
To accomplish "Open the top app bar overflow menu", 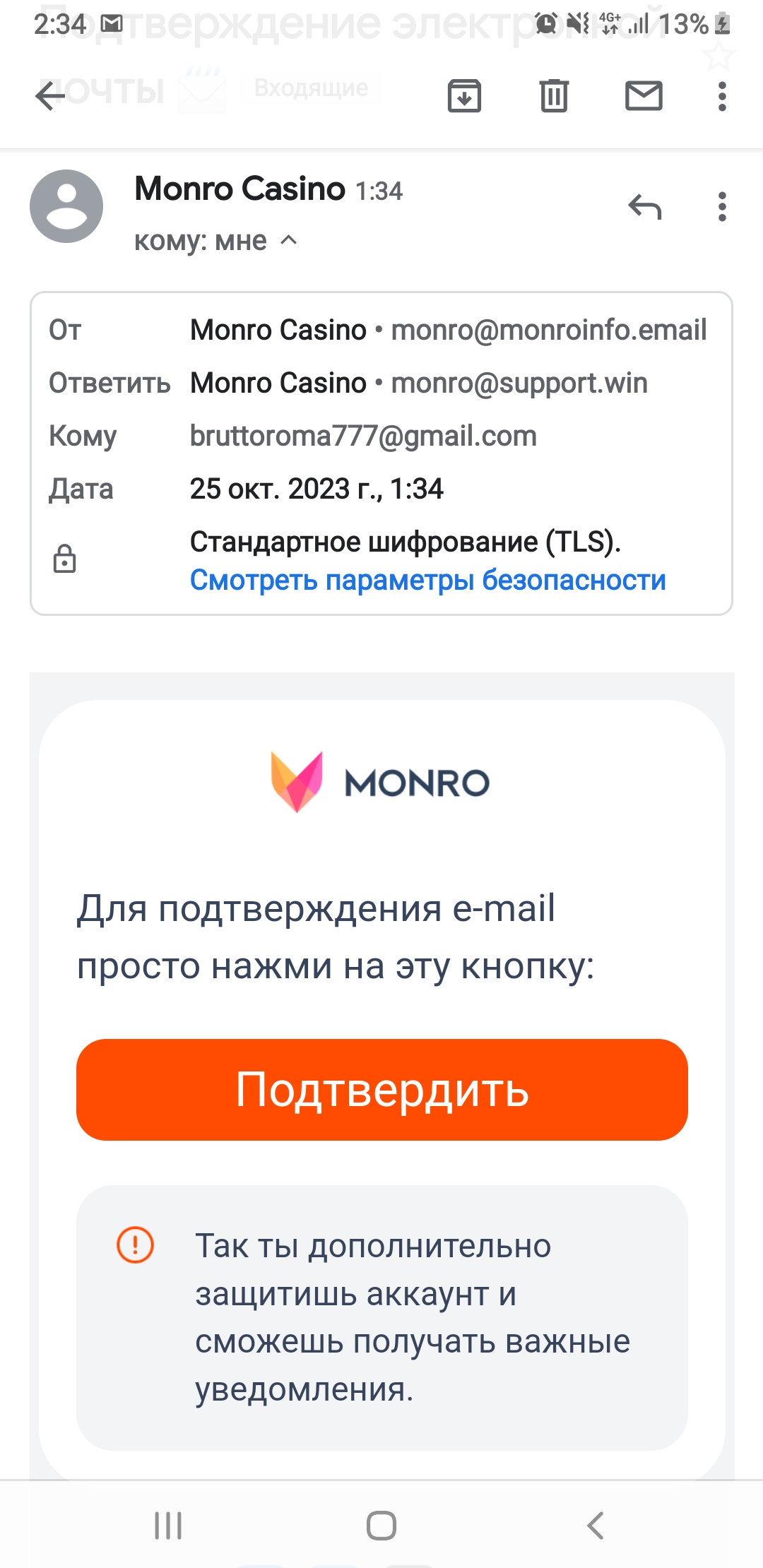I will (x=721, y=96).
